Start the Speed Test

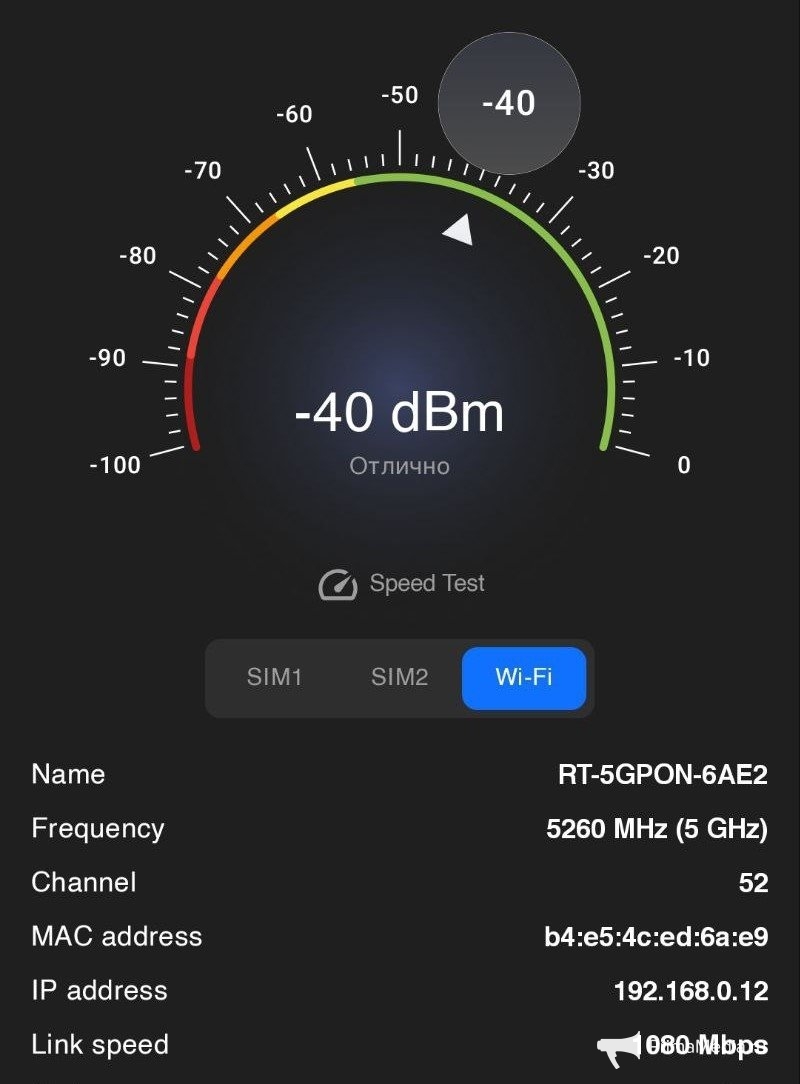402,584
